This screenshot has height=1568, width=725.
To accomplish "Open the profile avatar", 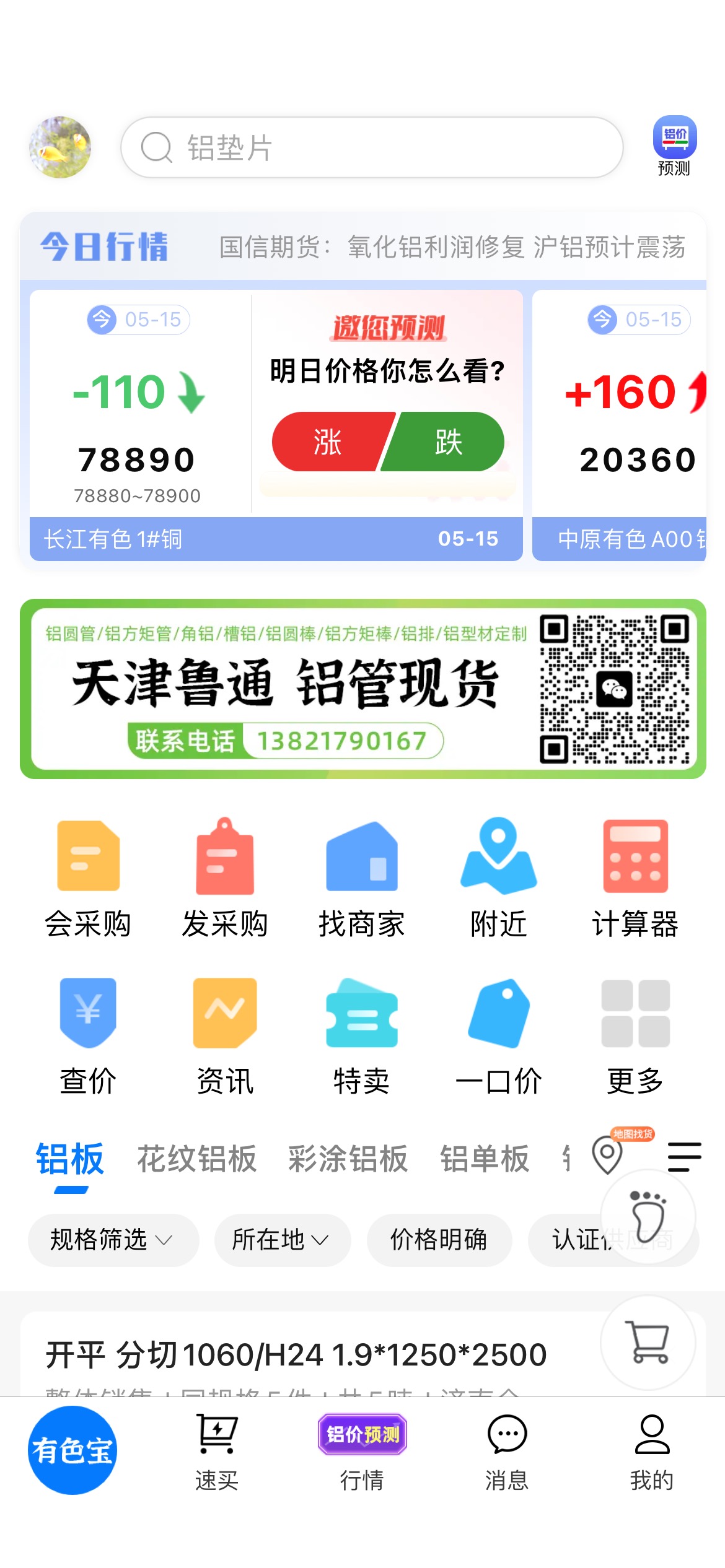I will (x=60, y=147).
